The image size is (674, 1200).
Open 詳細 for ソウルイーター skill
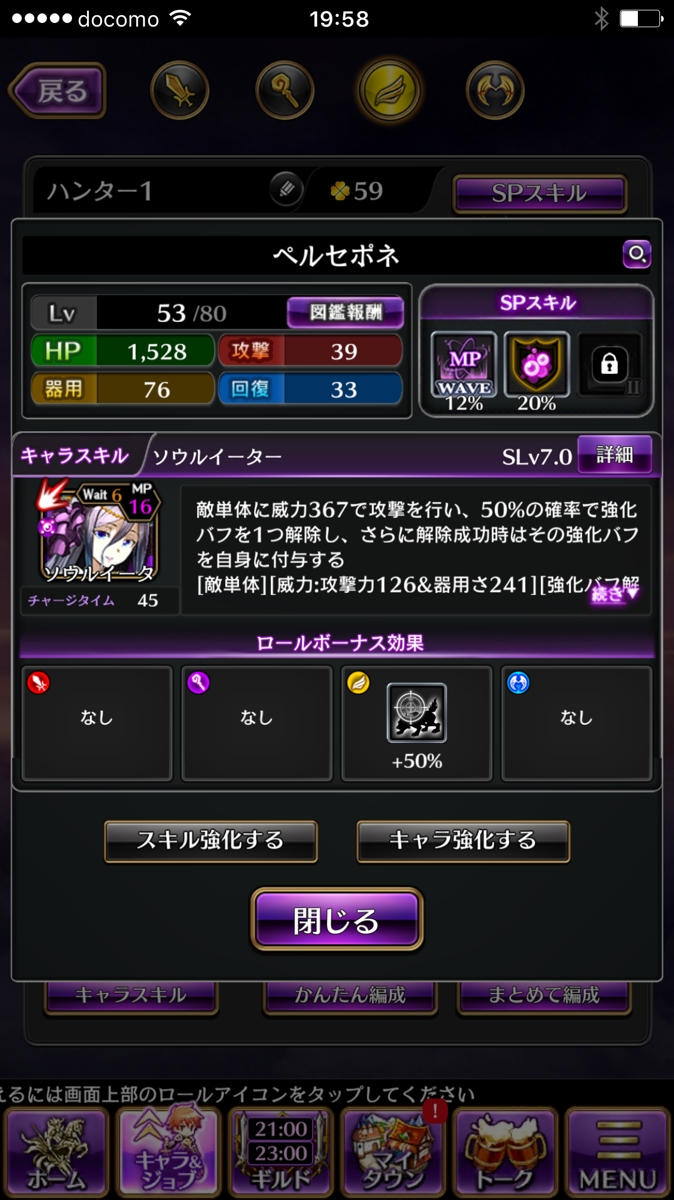click(615, 455)
